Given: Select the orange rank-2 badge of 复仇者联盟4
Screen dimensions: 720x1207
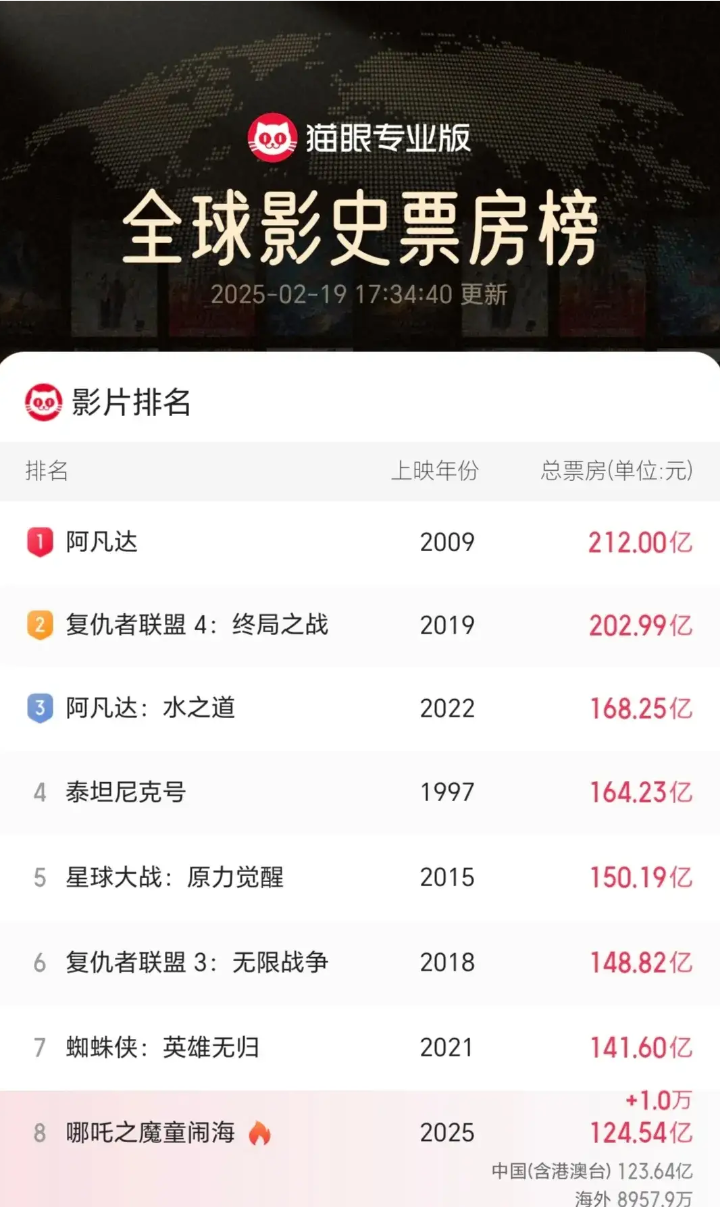Looking at the screenshot, I should (39, 622).
